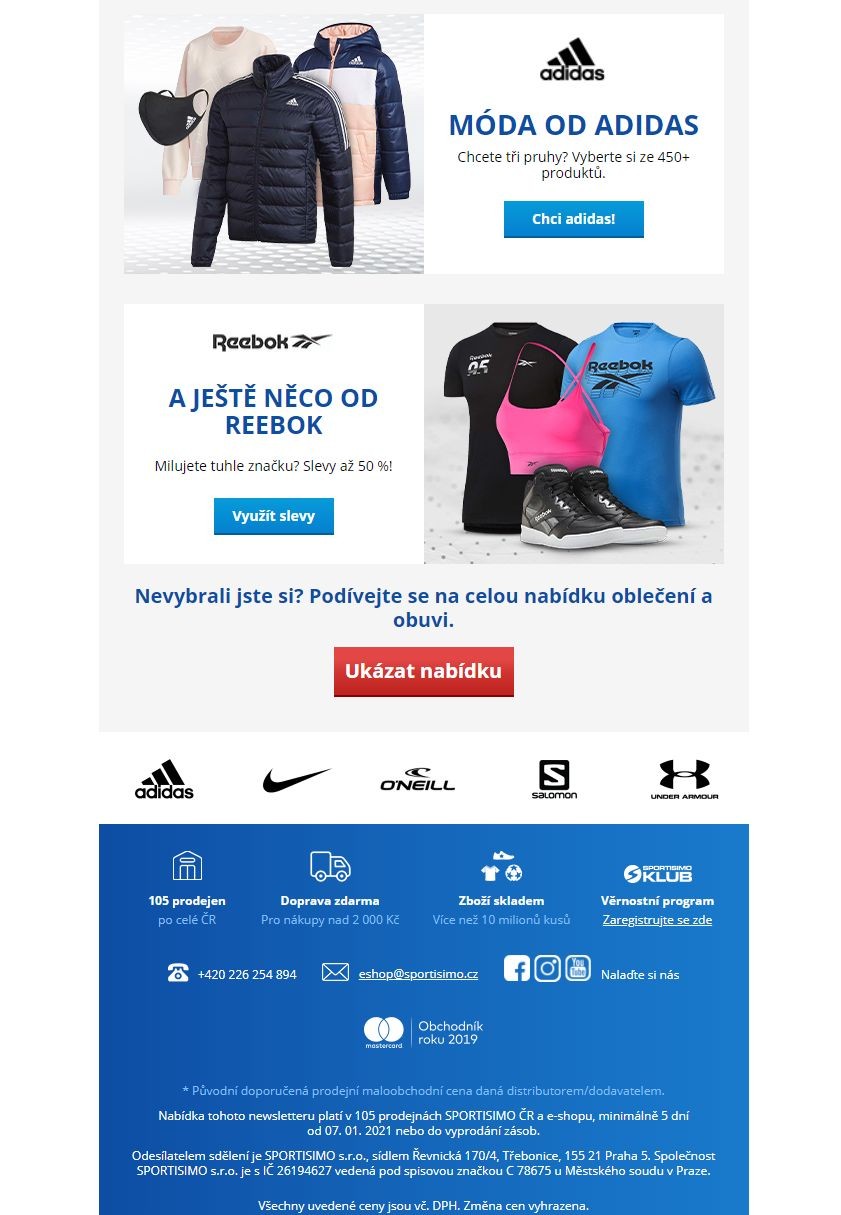Tap the red "Ukázat nabídku" button
Screen dimensions: 841x1215
tap(423, 671)
